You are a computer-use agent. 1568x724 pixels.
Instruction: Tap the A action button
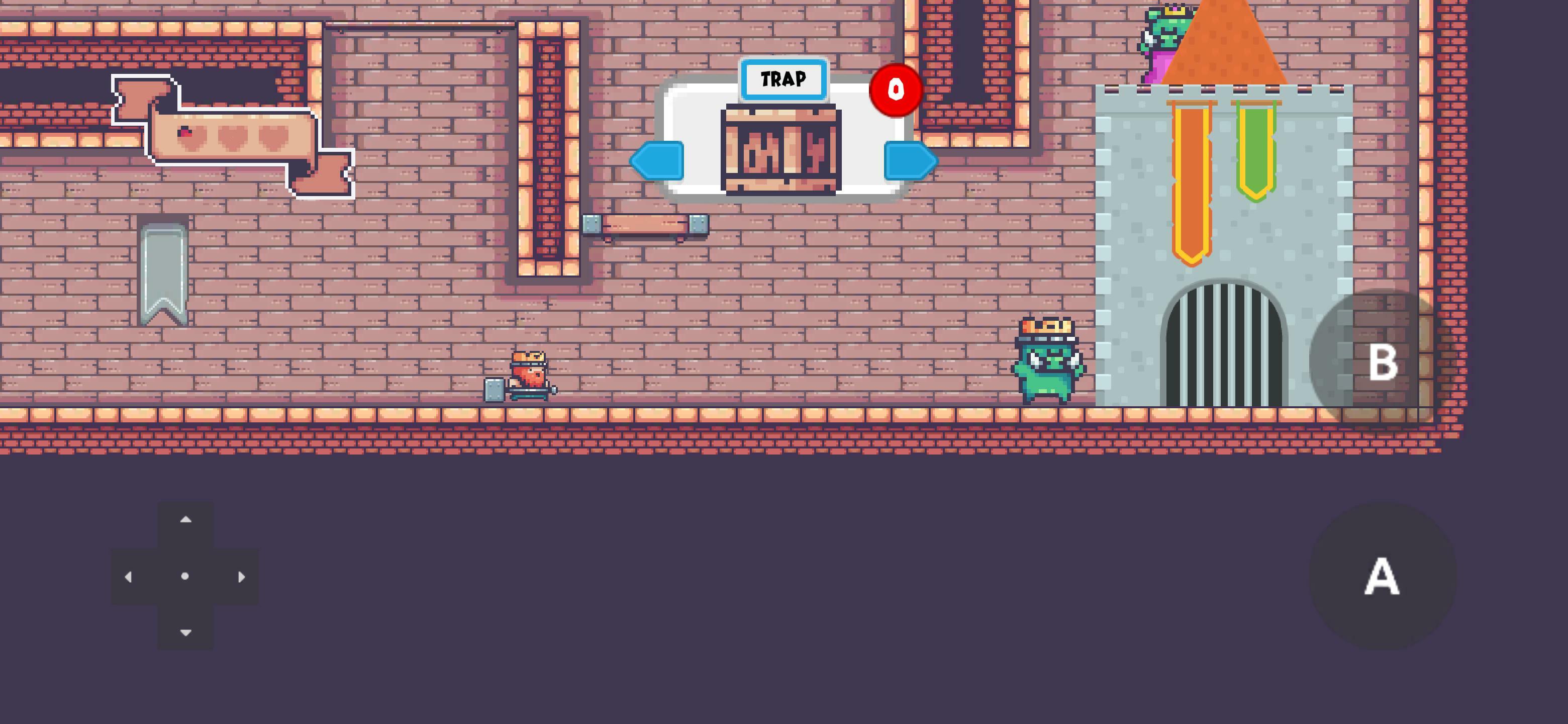[x=1382, y=576]
